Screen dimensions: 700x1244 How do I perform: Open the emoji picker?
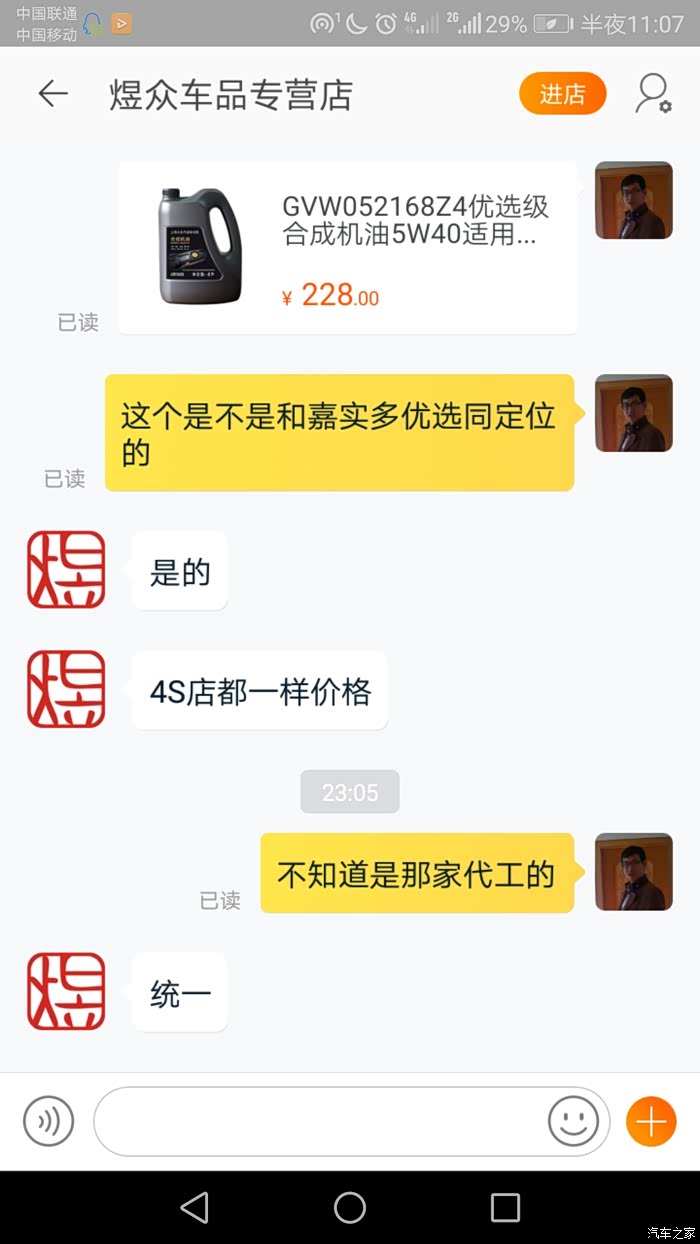573,1121
